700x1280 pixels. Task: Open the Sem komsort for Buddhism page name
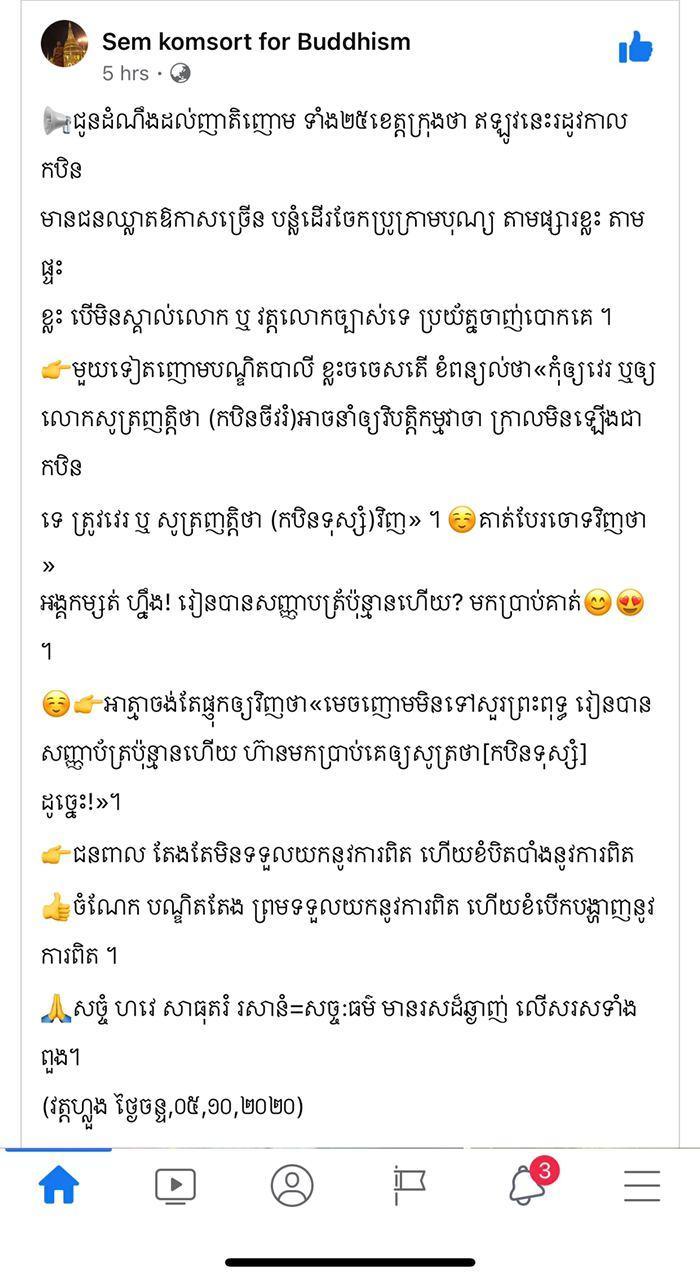(x=256, y=42)
